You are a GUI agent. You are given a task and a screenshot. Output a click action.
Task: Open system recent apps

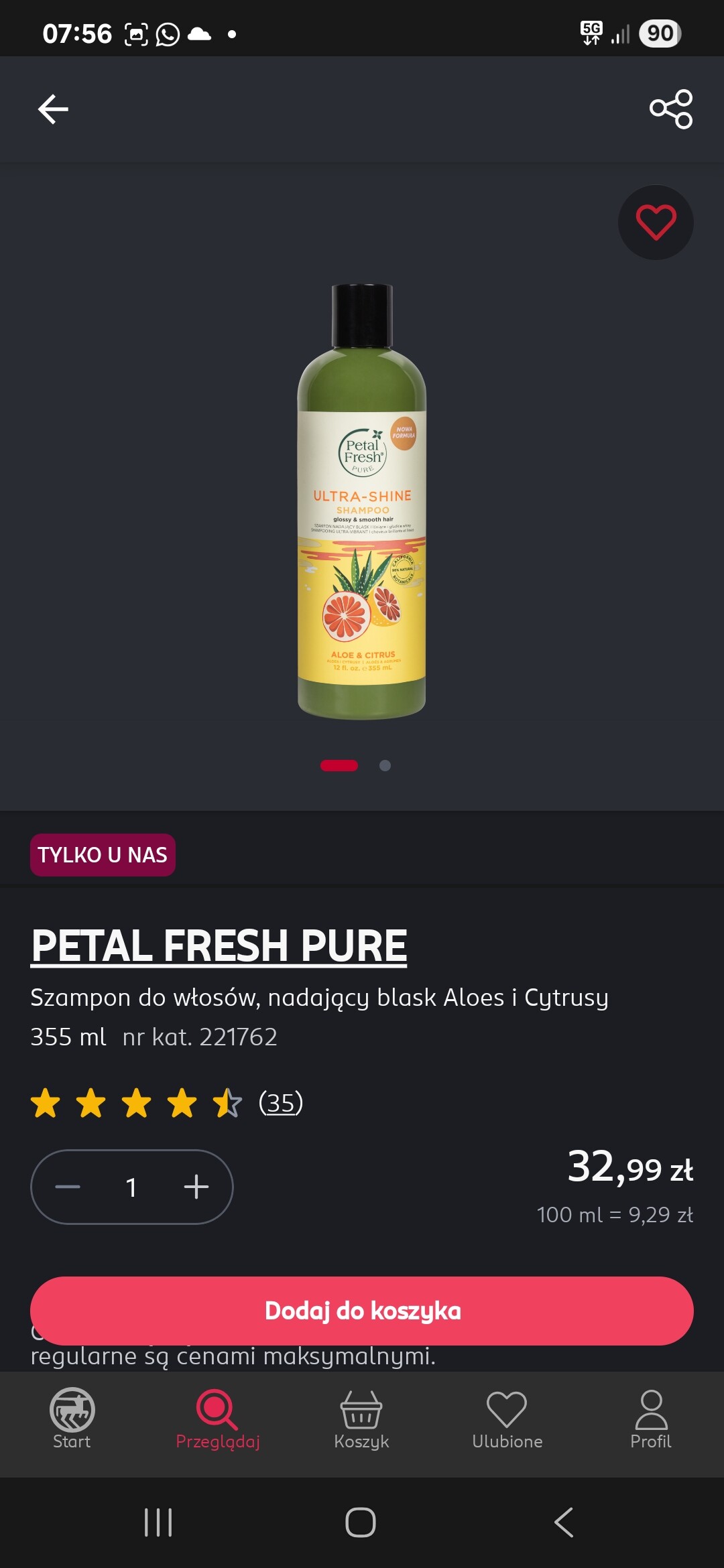tap(159, 1522)
